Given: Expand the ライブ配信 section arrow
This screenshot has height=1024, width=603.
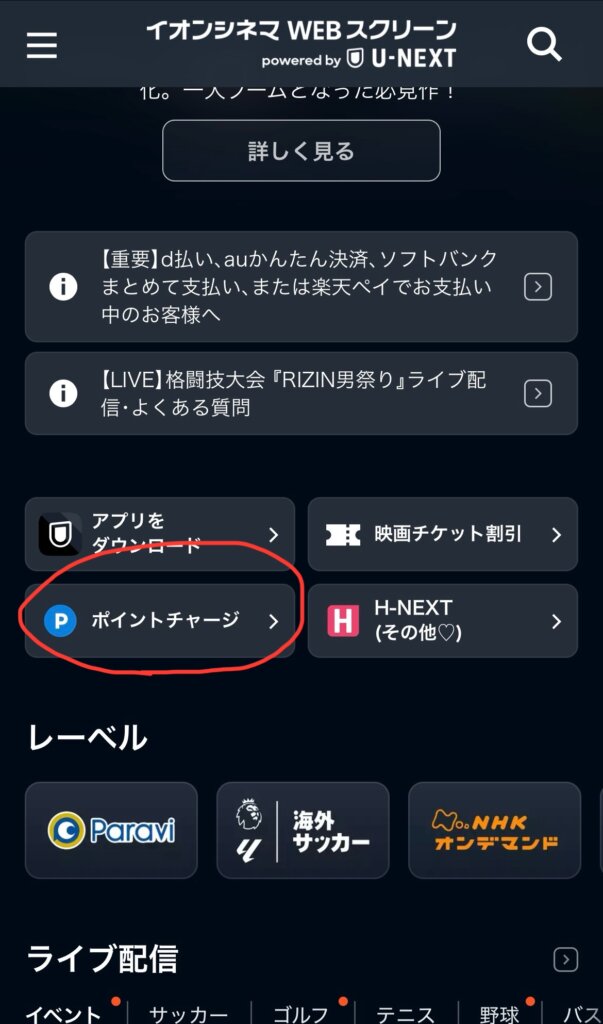Looking at the screenshot, I should pyautogui.click(x=565, y=960).
